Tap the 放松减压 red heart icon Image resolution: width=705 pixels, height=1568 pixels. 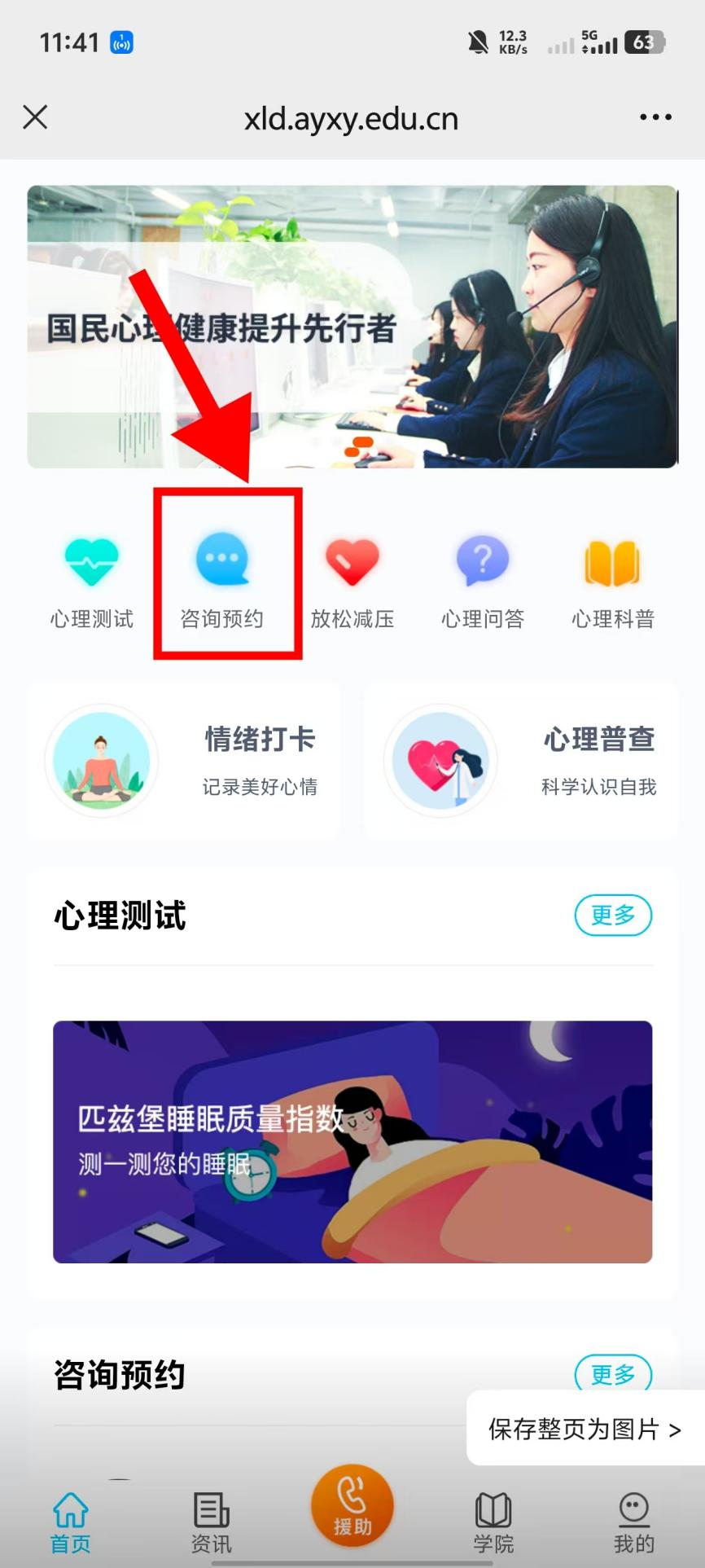point(352,562)
